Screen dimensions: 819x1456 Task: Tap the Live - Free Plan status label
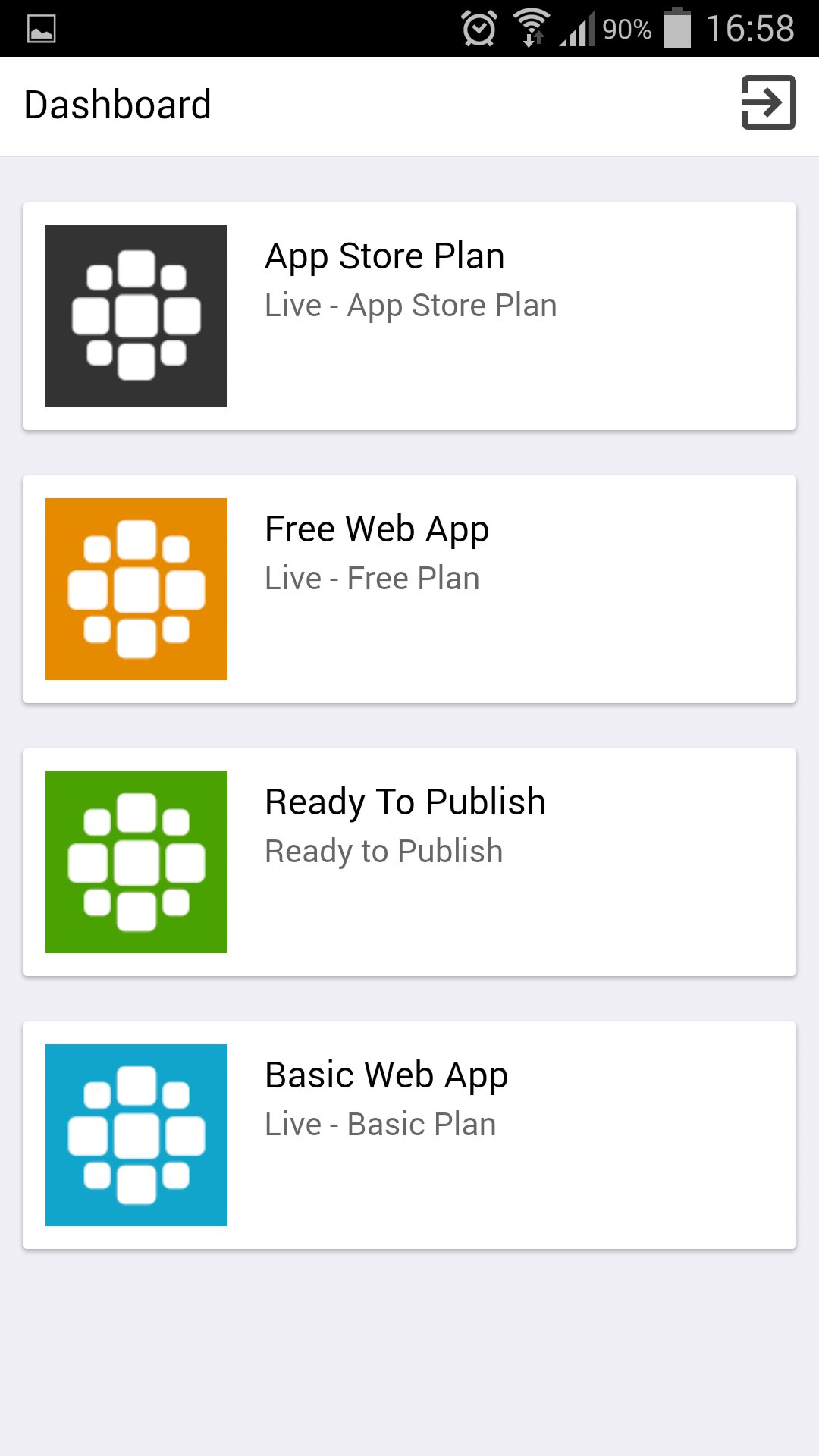[371, 578]
